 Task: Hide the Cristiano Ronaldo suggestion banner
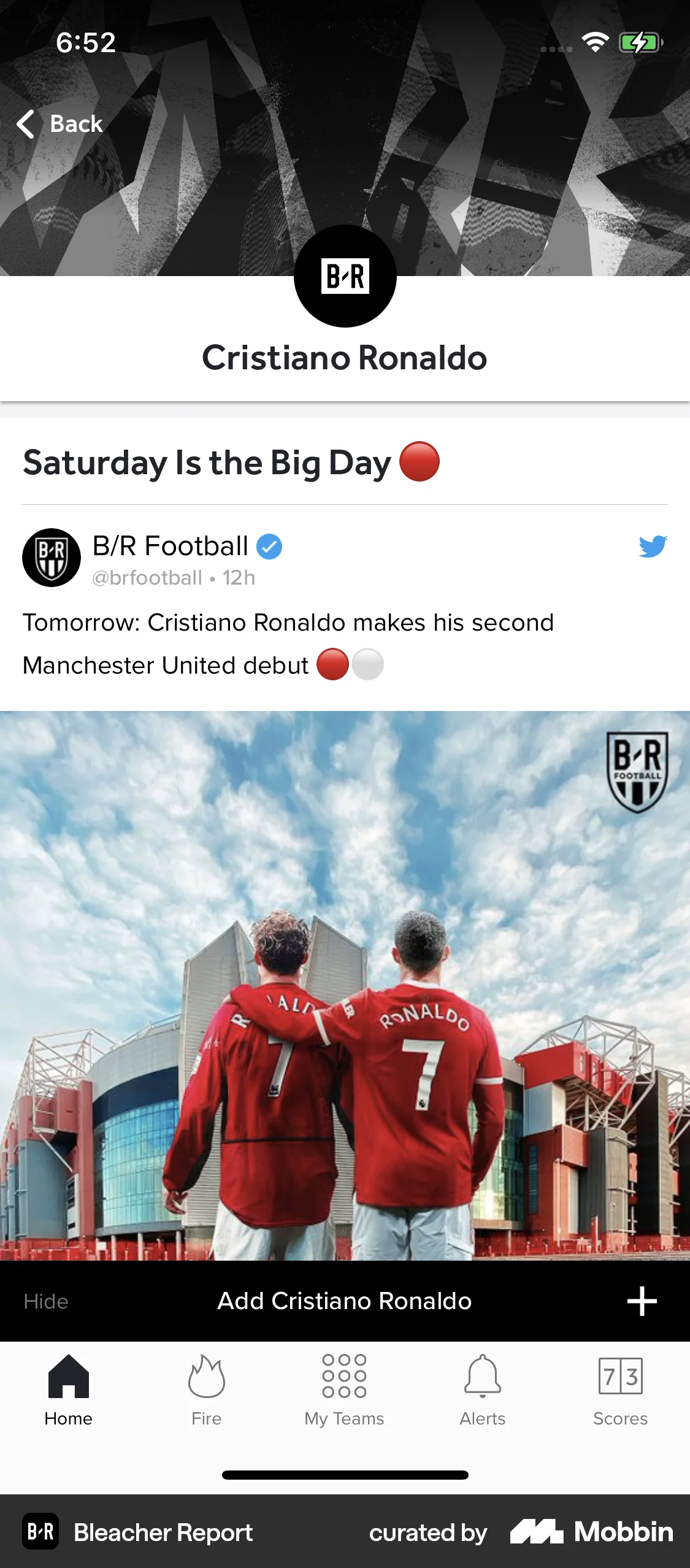point(45,1301)
